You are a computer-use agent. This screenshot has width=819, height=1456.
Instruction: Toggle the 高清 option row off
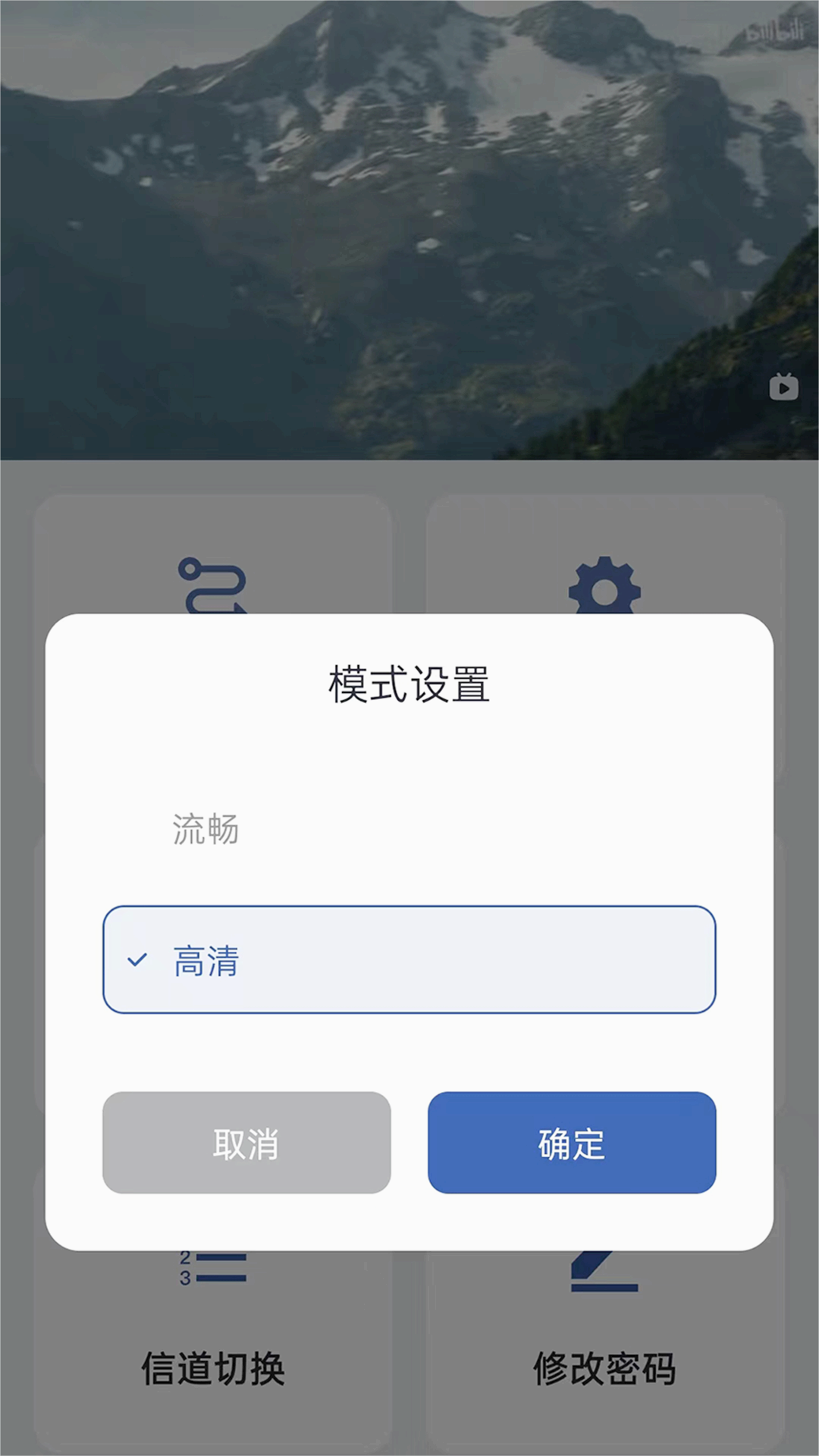coord(409,960)
